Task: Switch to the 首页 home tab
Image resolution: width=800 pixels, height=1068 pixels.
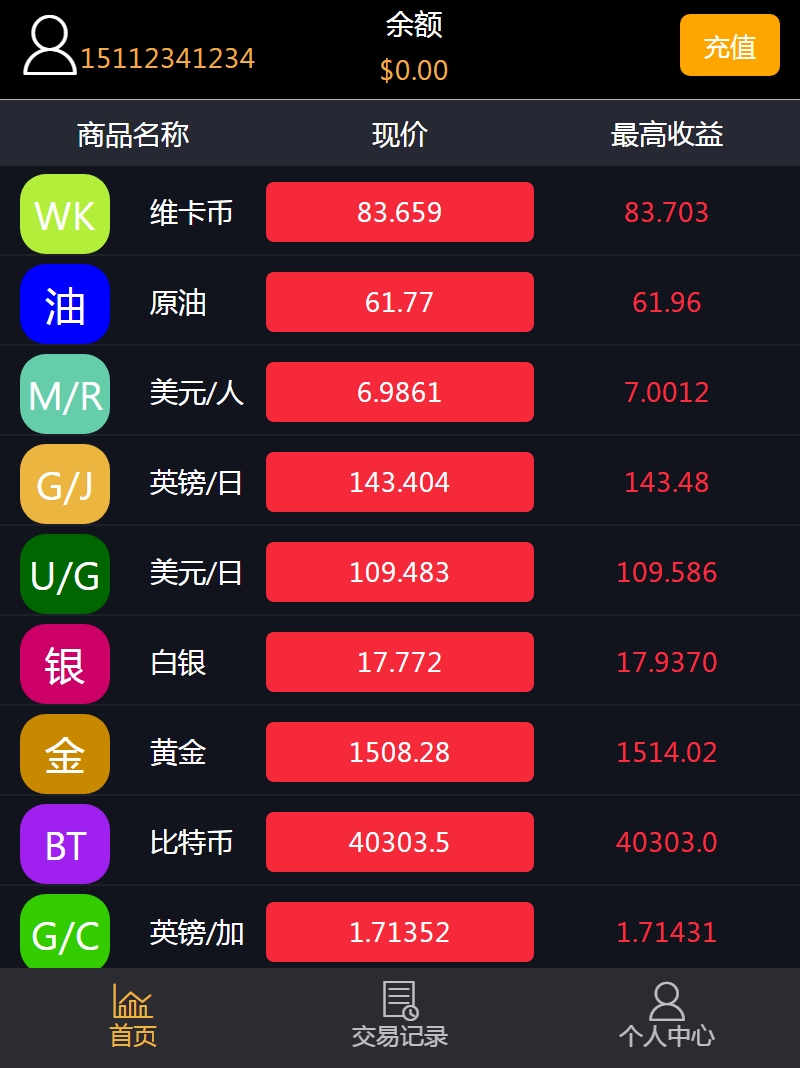Action: point(133,1016)
